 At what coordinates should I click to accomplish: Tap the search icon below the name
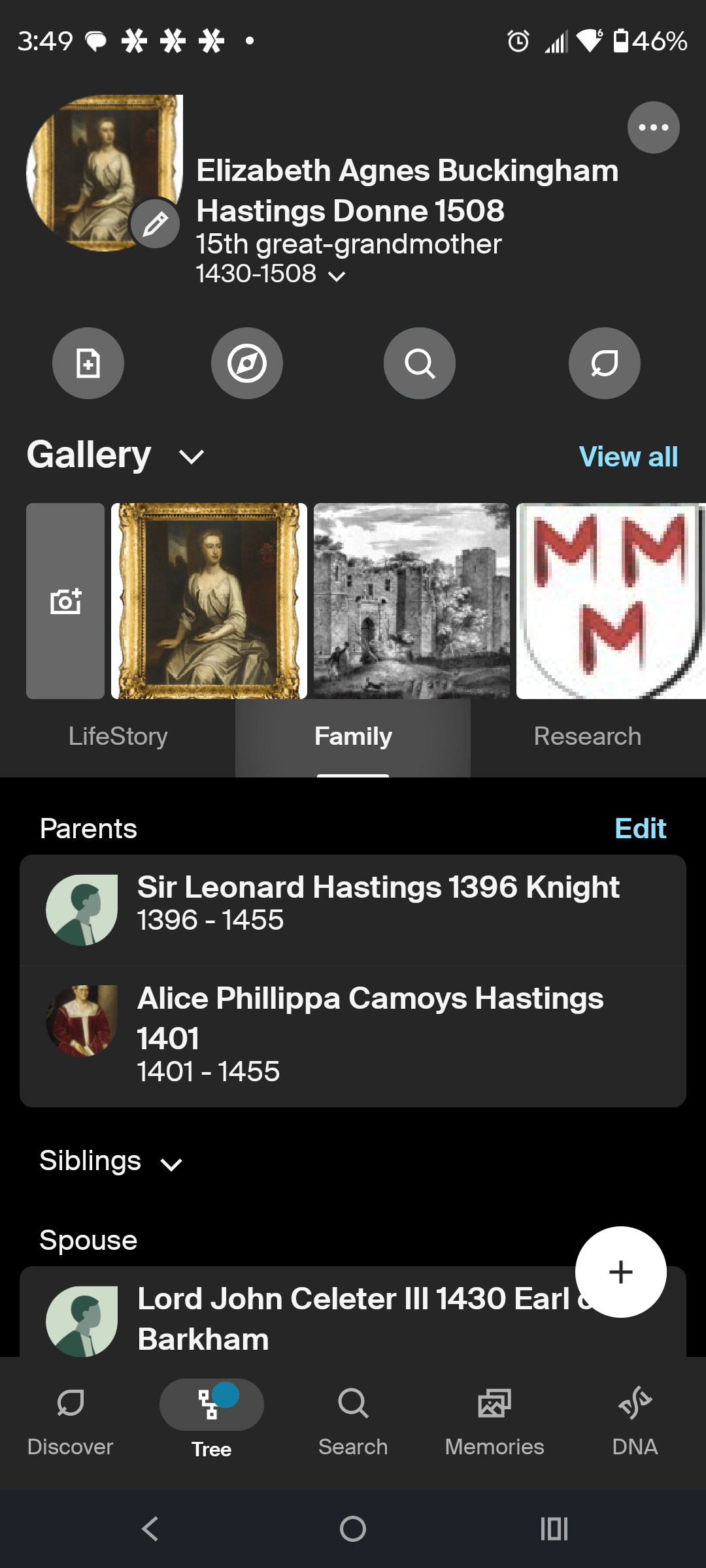(419, 363)
